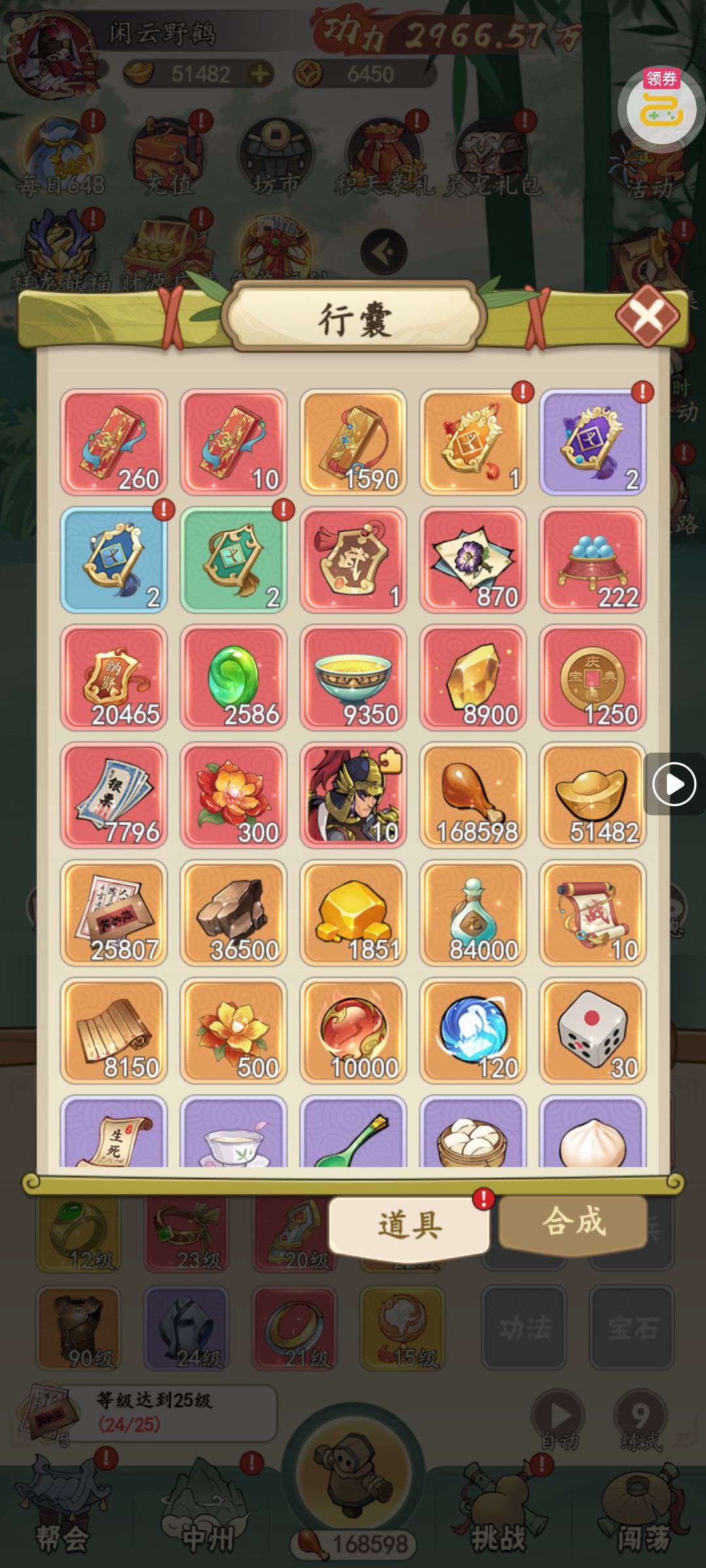Viewport: 706px width, 1568px height.
Task: Open the purple flower painting item 870
Action: 473,560
